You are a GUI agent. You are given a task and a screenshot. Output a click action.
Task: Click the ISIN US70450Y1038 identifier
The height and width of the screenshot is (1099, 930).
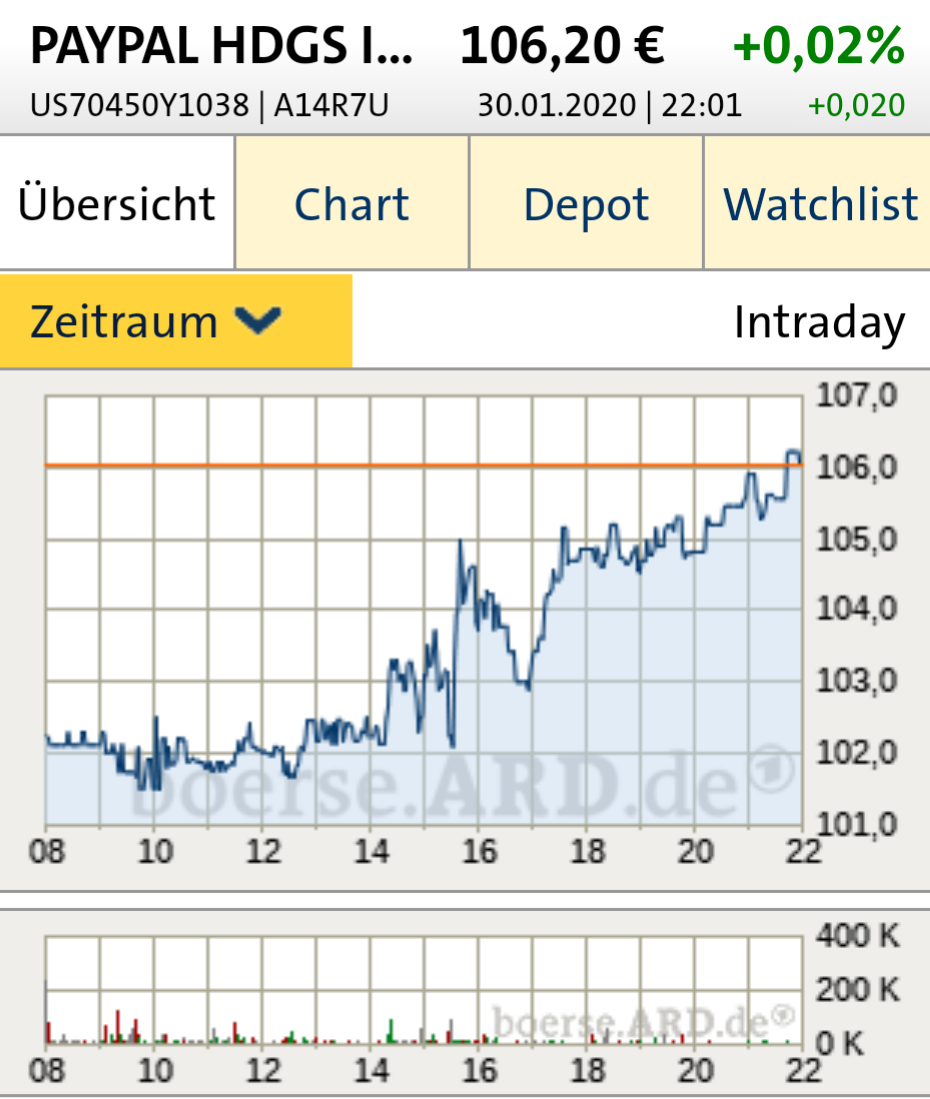pyautogui.click(x=140, y=101)
